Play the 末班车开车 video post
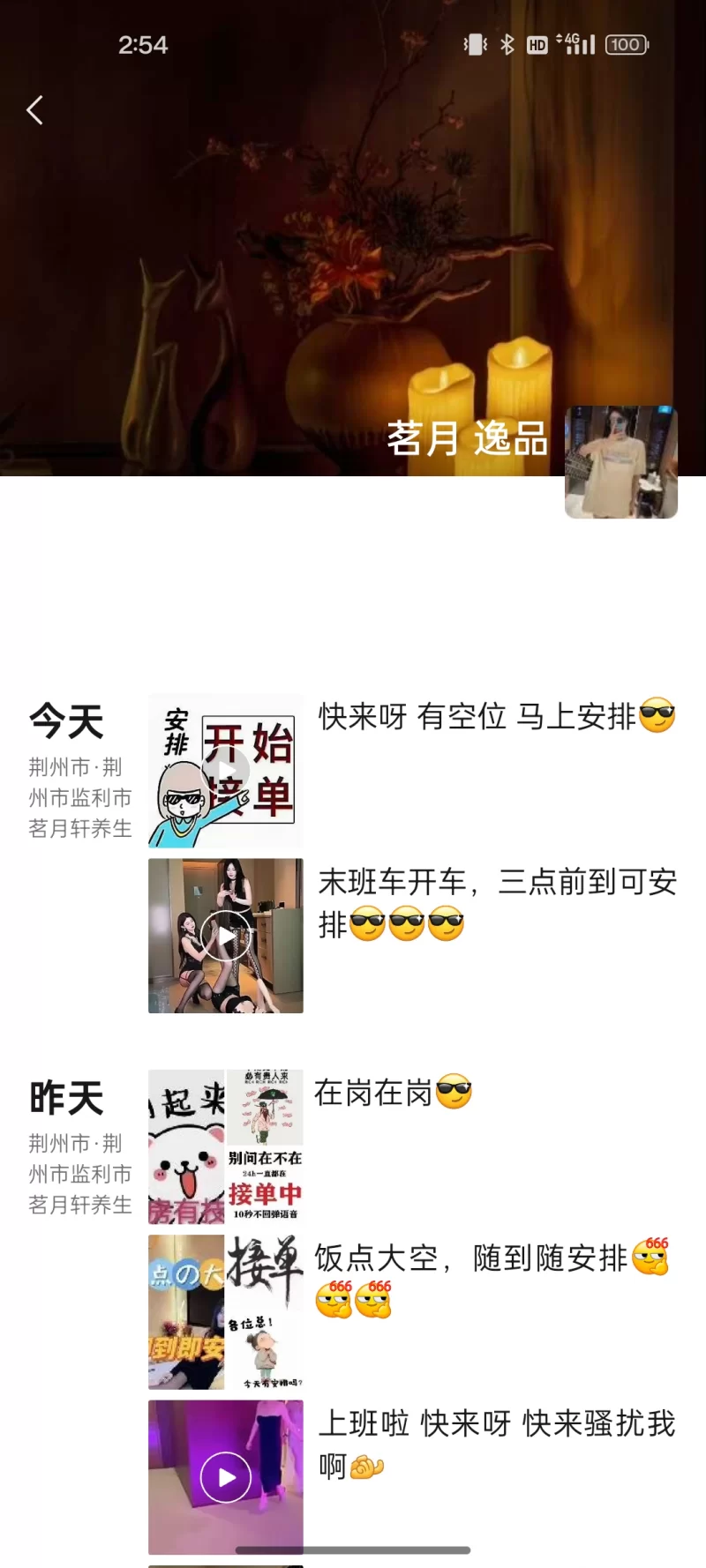 click(x=226, y=936)
